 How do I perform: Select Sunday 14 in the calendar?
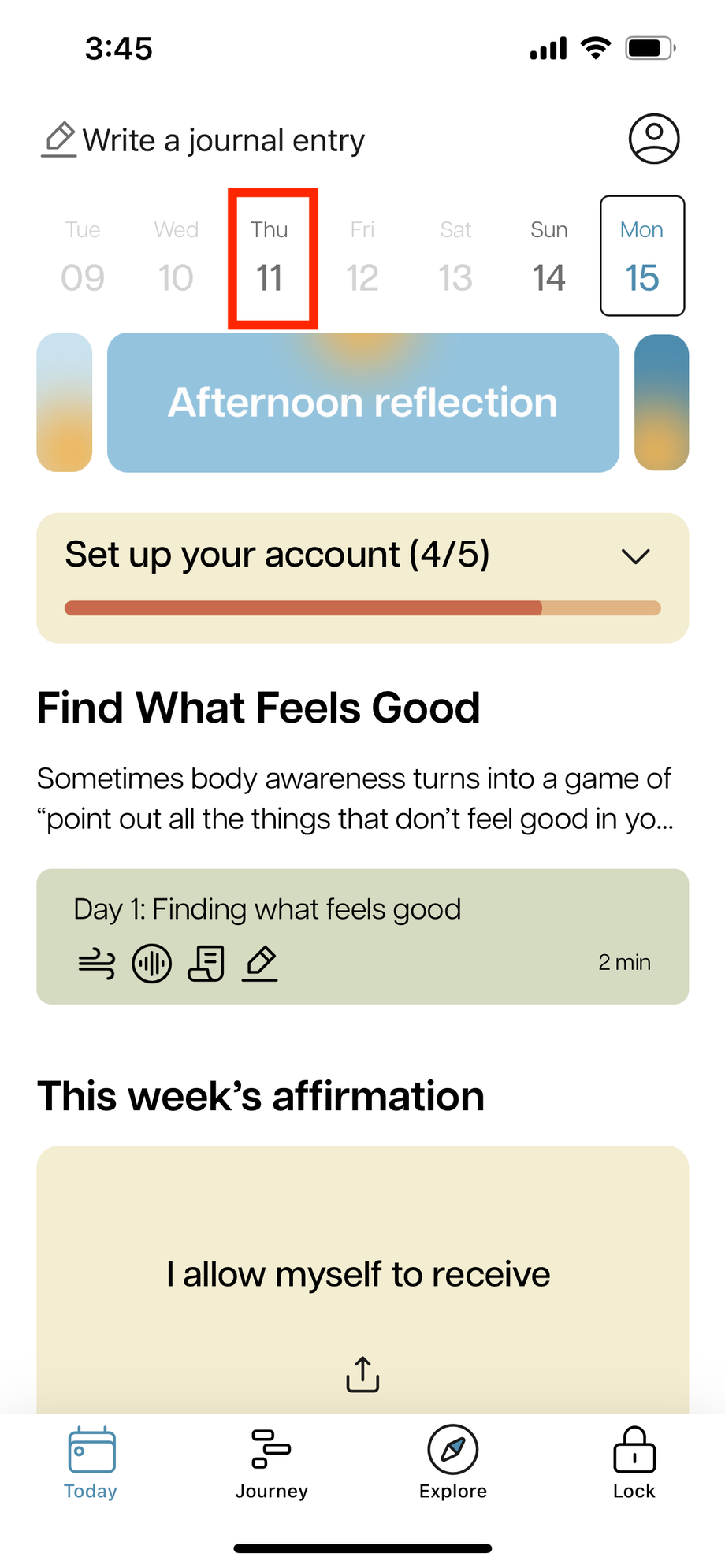(548, 257)
